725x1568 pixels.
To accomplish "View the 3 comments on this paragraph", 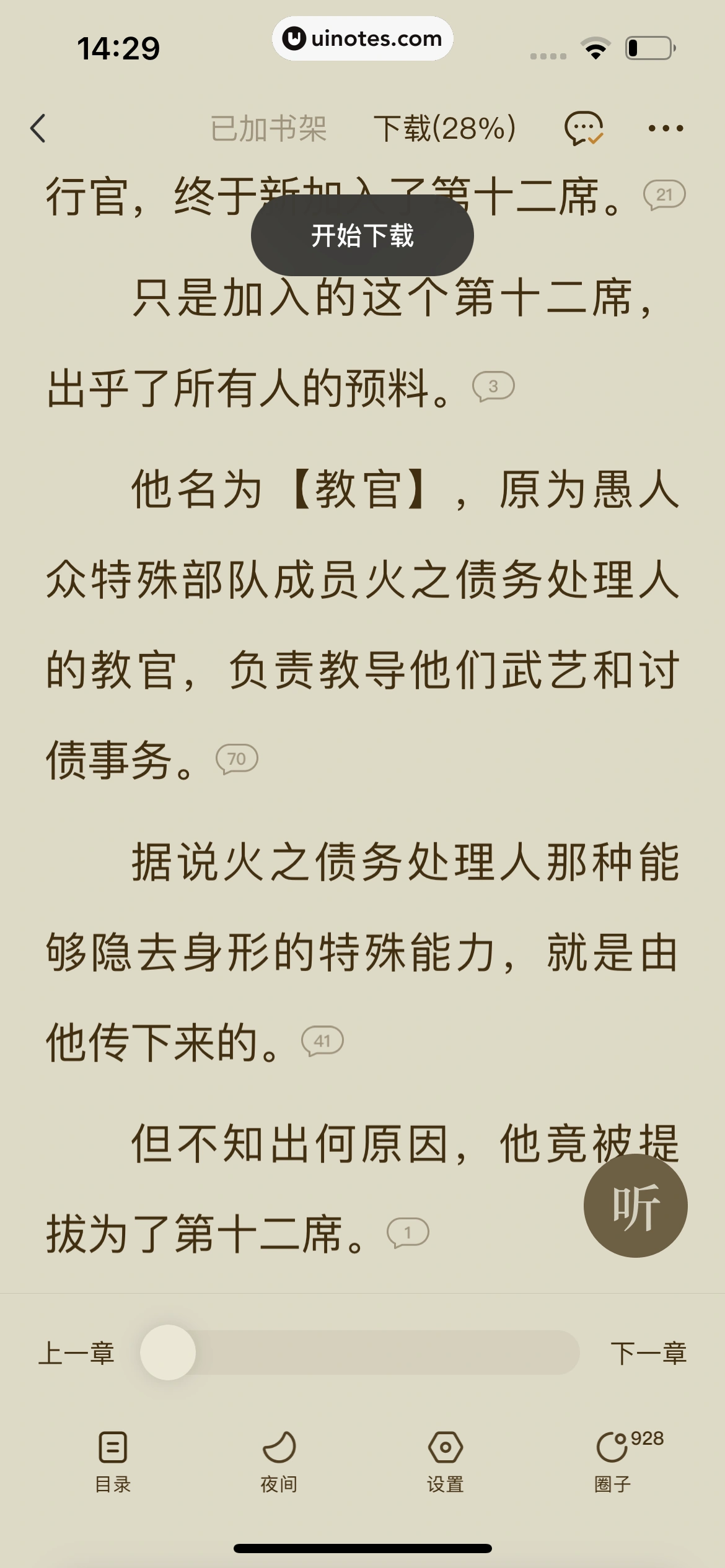I will click(493, 386).
